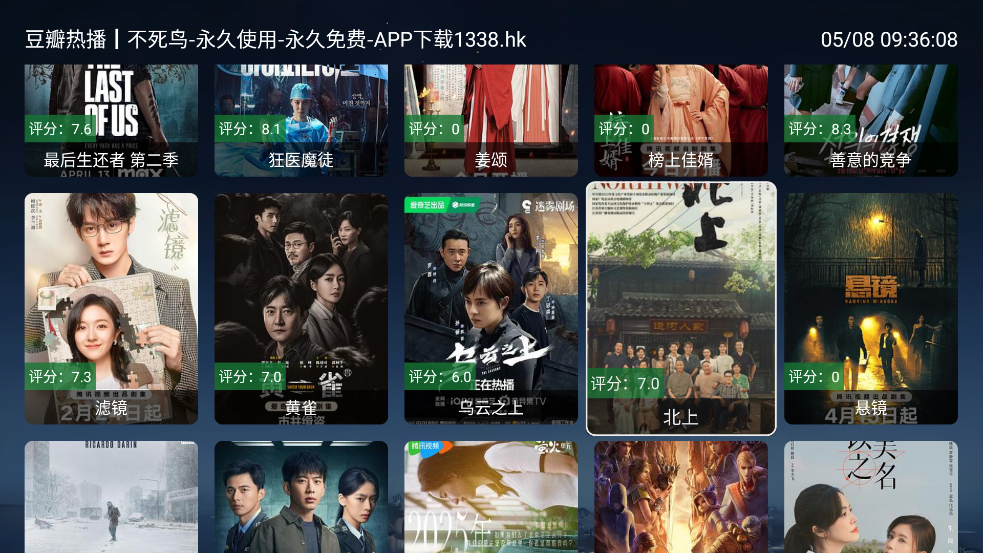Open the 滤镜 drama card
This screenshot has width=983, height=553.
pos(111,308)
